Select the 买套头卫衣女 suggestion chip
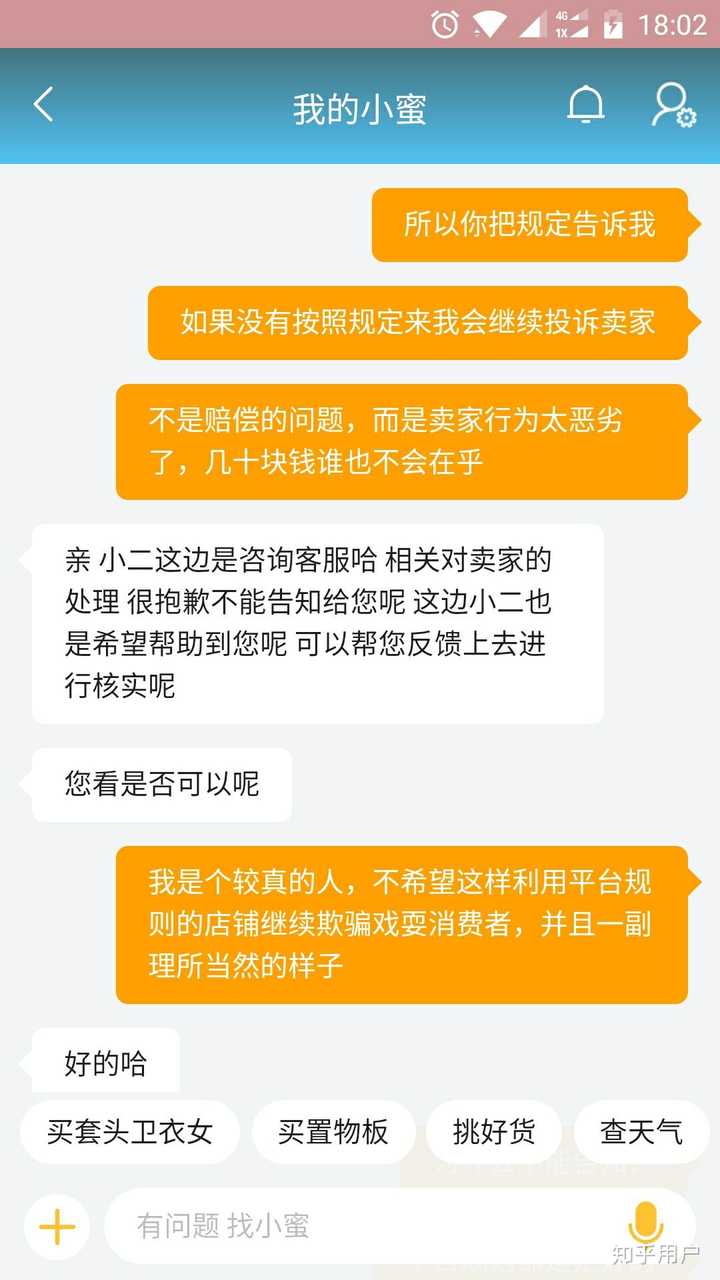Image resolution: width=720 pixels, height=1280 pixels. pos(130,1132)
